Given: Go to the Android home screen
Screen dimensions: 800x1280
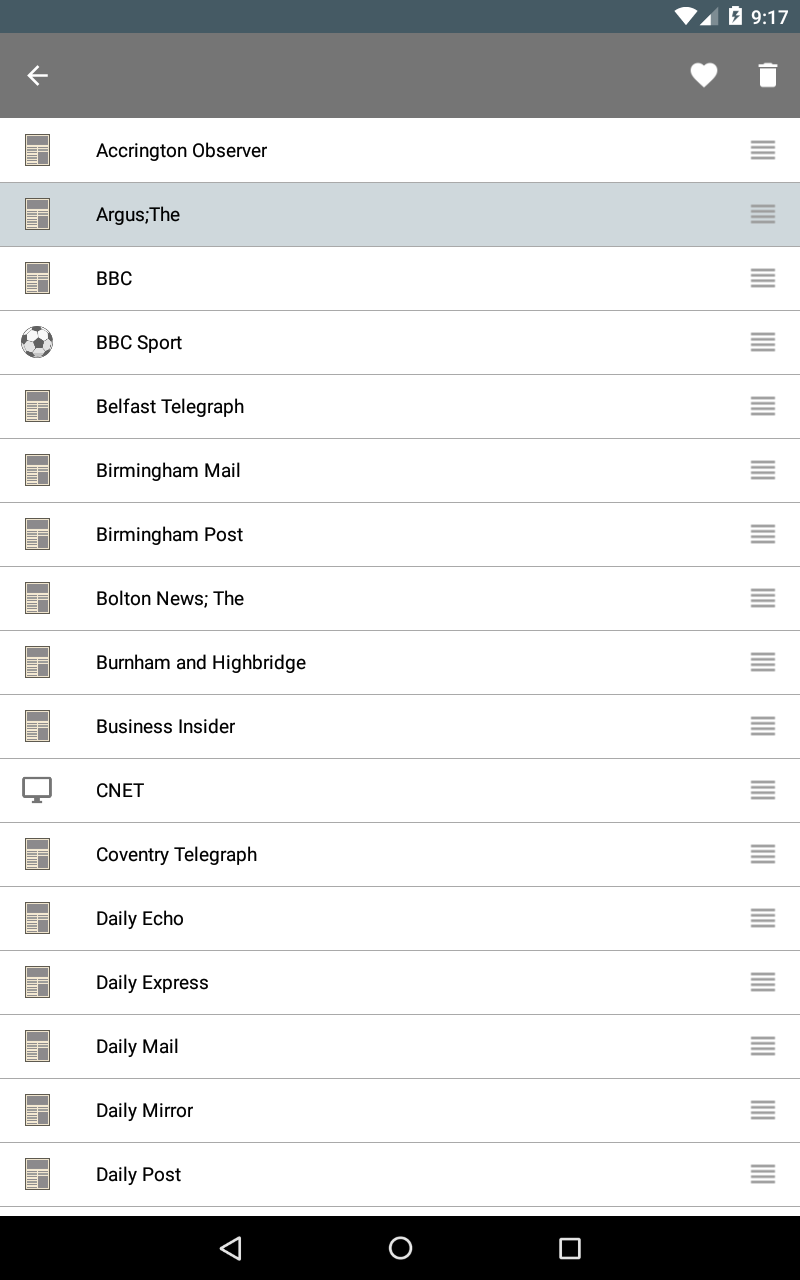Looking at the screenshot, I should pos(400,1247).
